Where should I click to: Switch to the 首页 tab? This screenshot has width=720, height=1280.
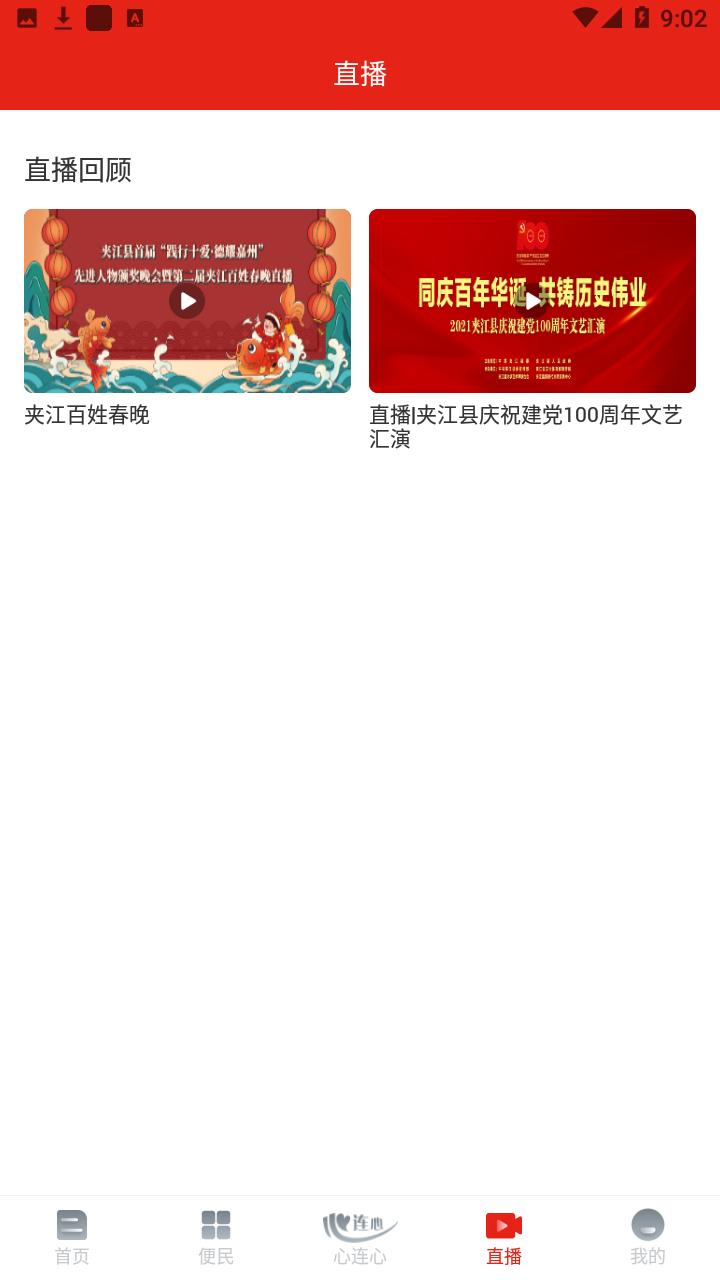72,1237
